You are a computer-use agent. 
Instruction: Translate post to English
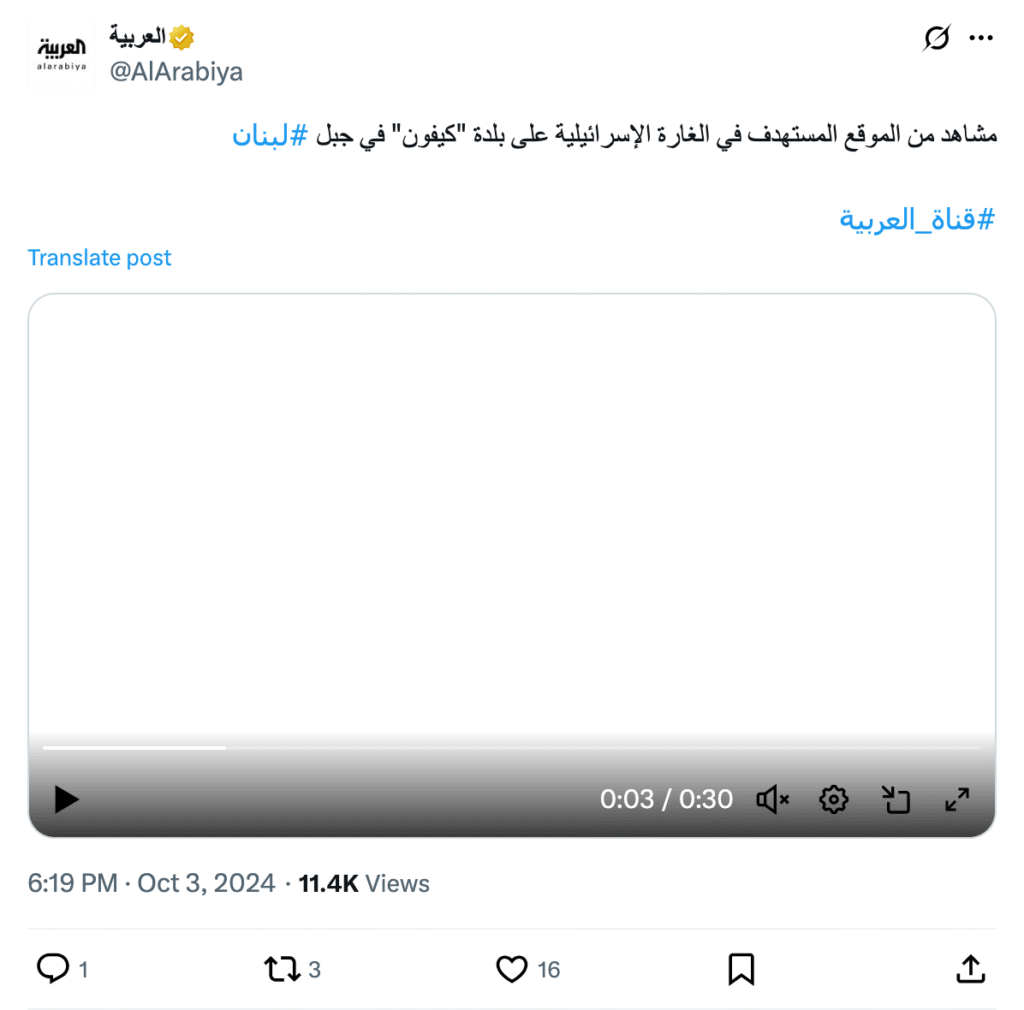pyautogui.click(x=100, y=258)
